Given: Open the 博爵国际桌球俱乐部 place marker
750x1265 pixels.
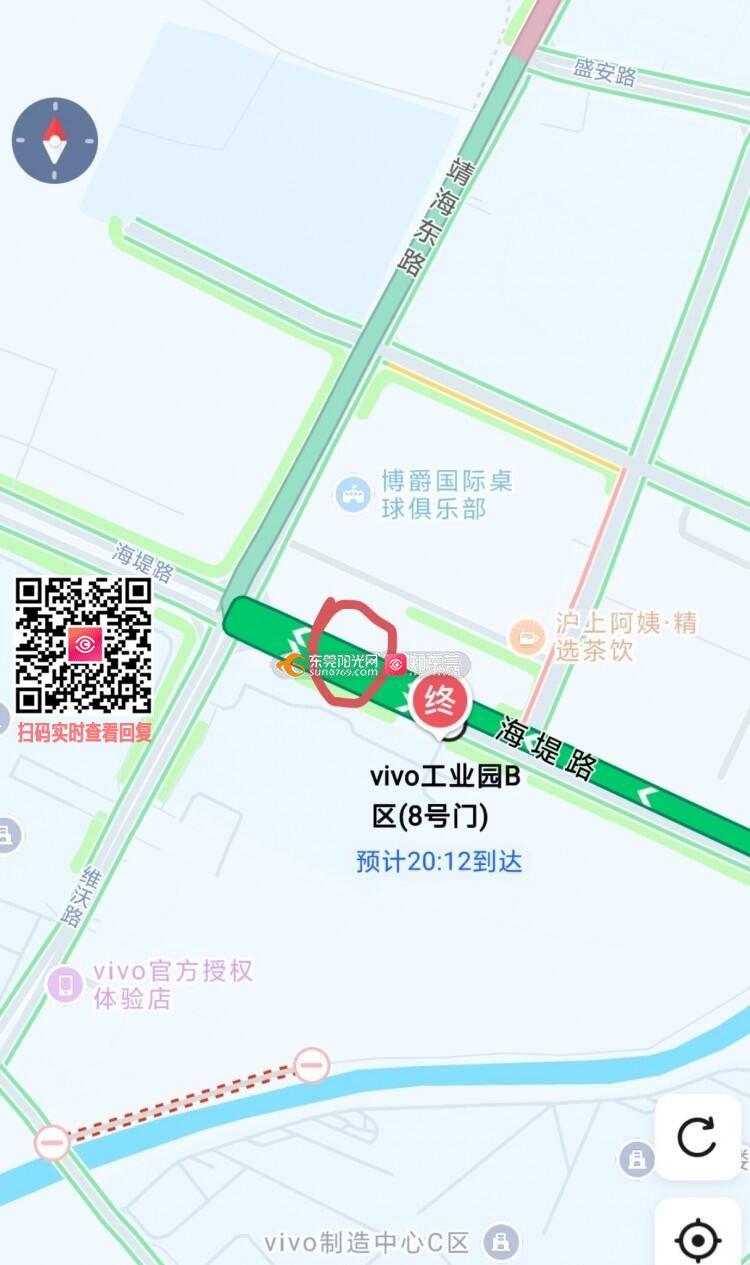Looking at the screenshot, I should tap(353, 494).
